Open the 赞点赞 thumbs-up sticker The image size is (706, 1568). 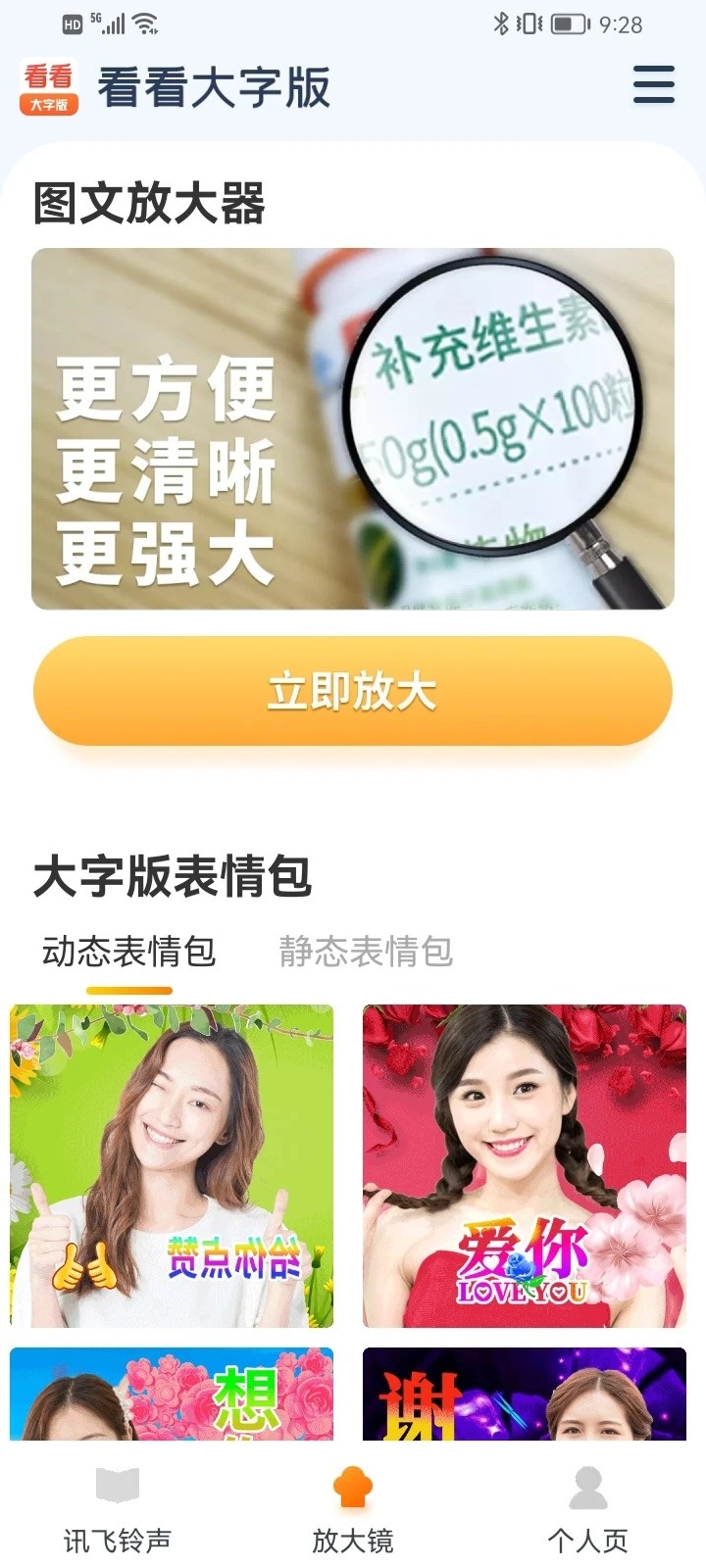pyautogui.click(x=172, y=1165)
